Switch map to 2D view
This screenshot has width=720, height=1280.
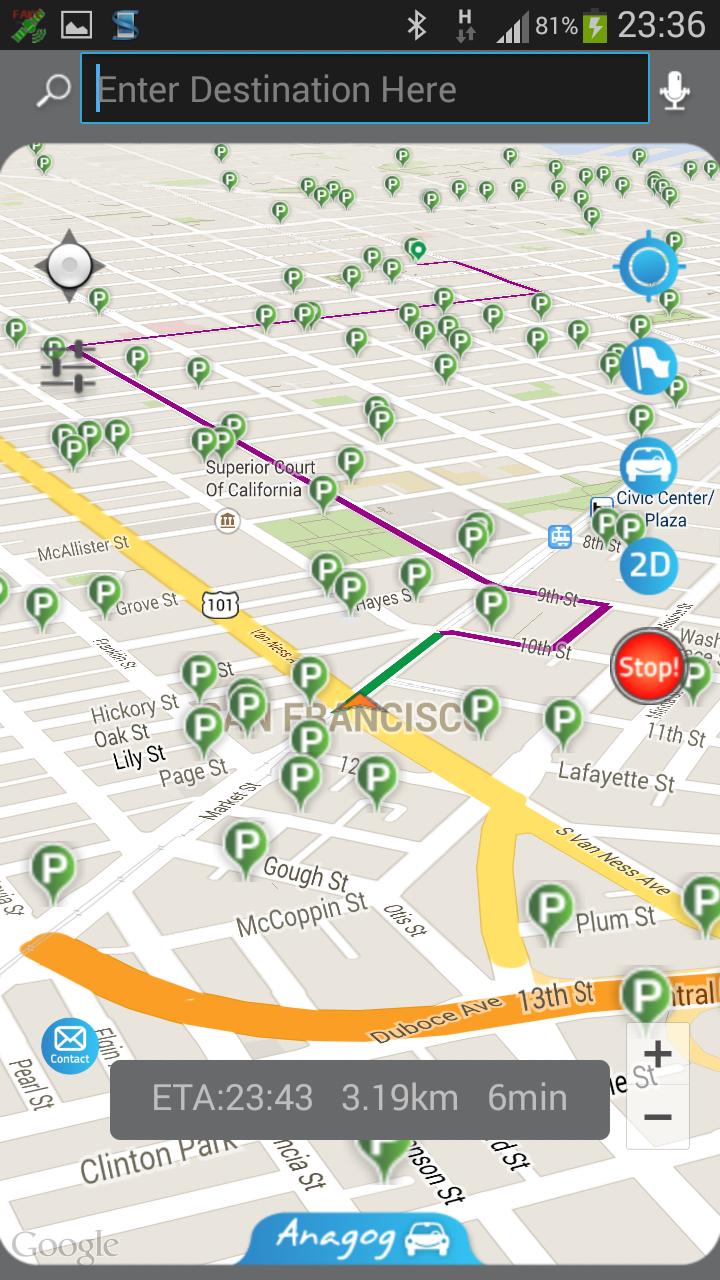(648, 566)
